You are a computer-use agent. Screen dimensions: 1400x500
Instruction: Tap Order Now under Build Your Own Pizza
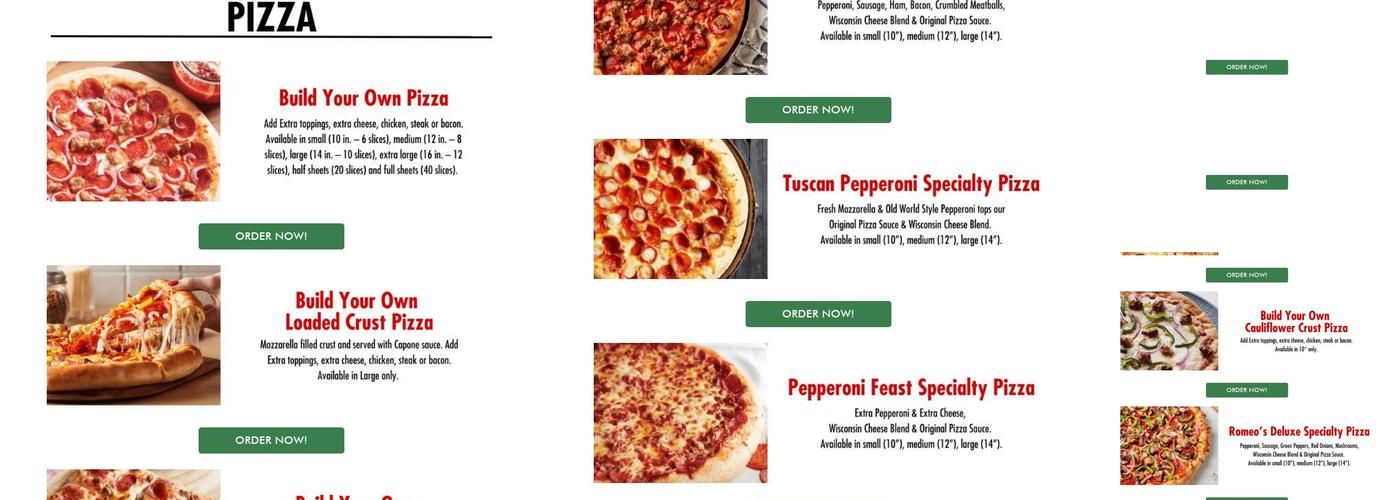[271, 236]
